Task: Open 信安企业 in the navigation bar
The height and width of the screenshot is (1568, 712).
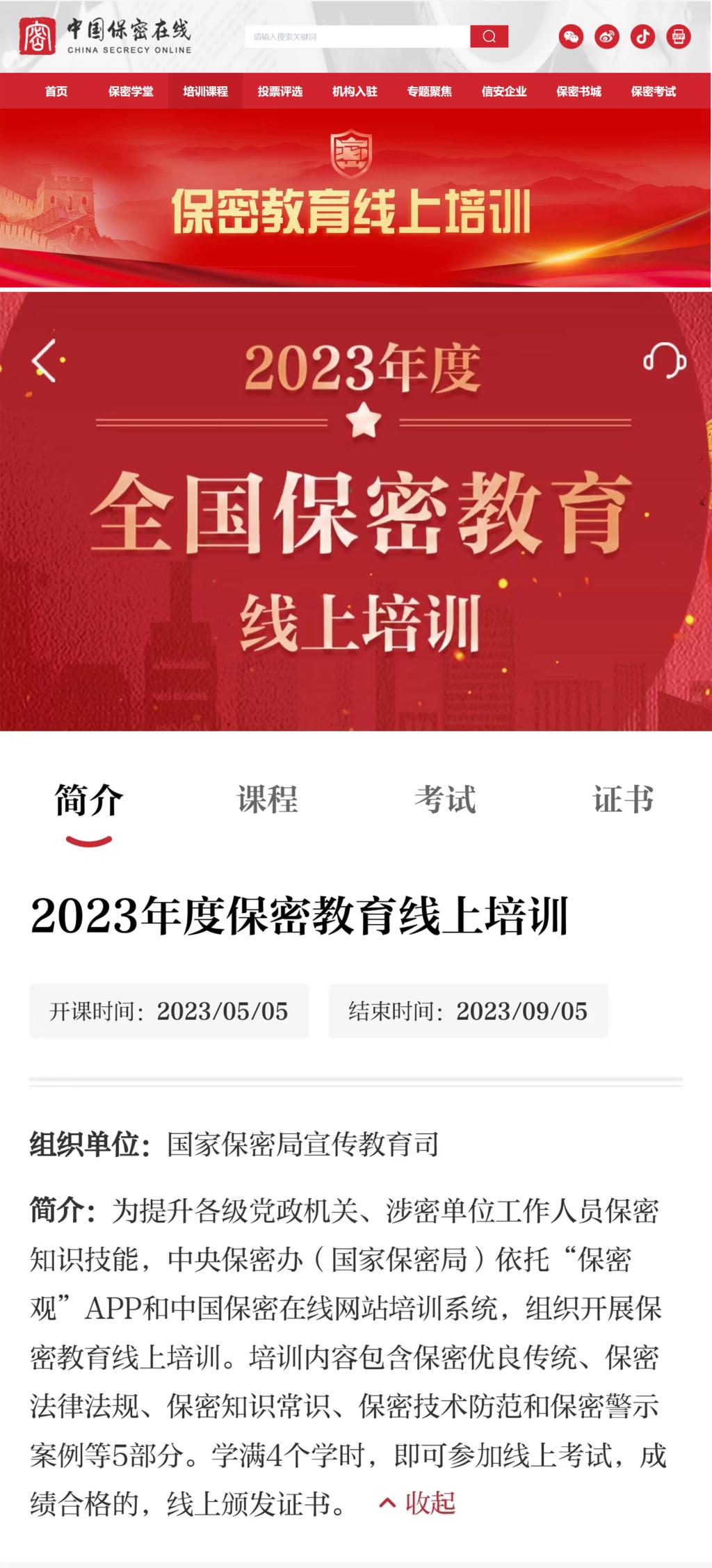Action: pos(504,91)
